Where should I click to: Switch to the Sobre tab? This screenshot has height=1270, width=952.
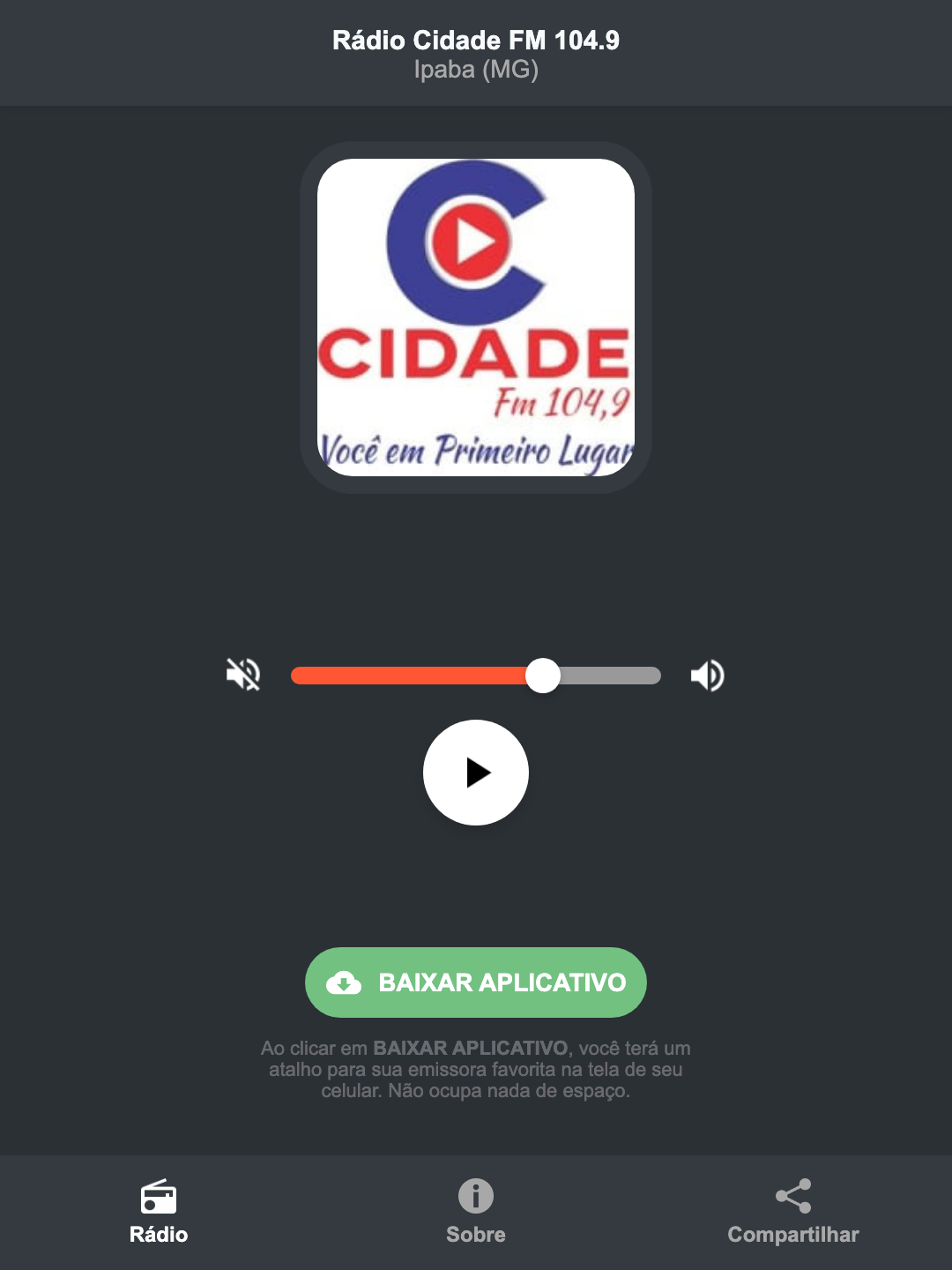pos(475,1214)
